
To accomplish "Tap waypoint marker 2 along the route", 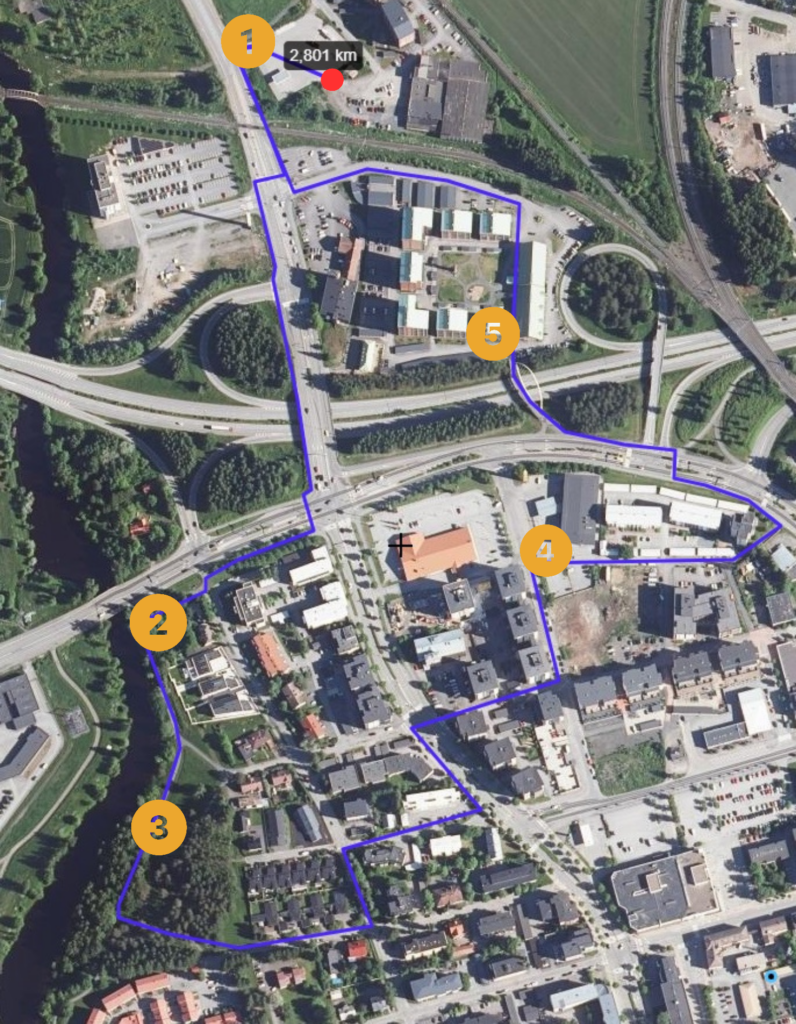I will tap(158, 624).
